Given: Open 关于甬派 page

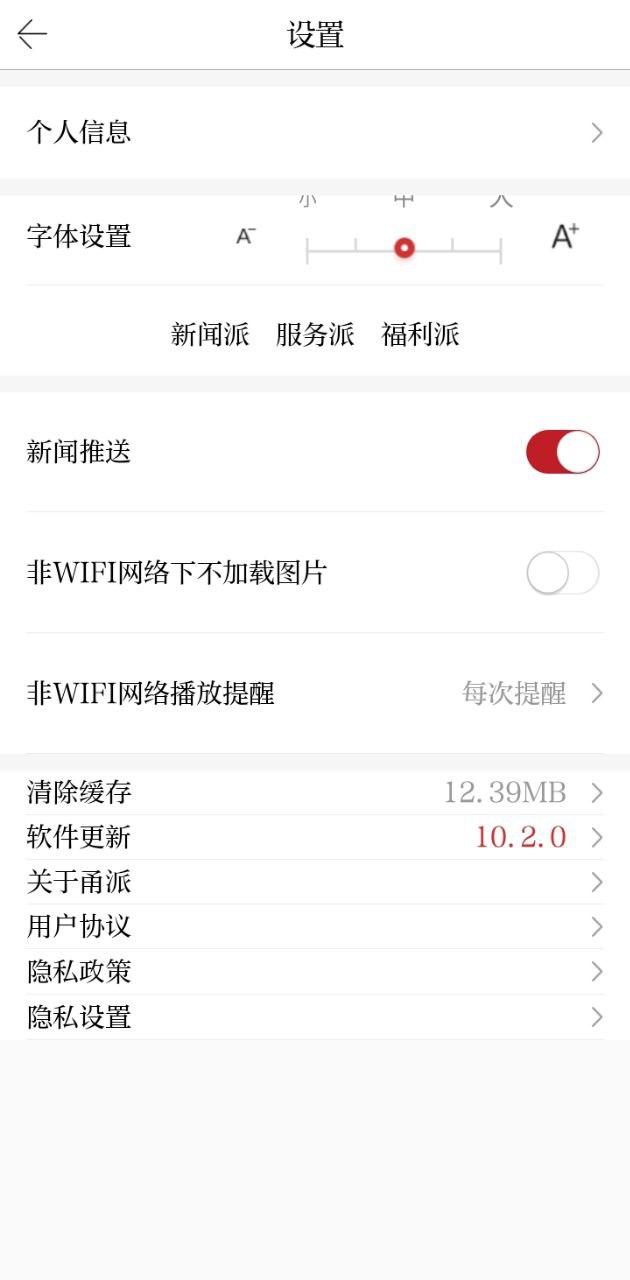Looking at the screenshot, I should (314, 882).
